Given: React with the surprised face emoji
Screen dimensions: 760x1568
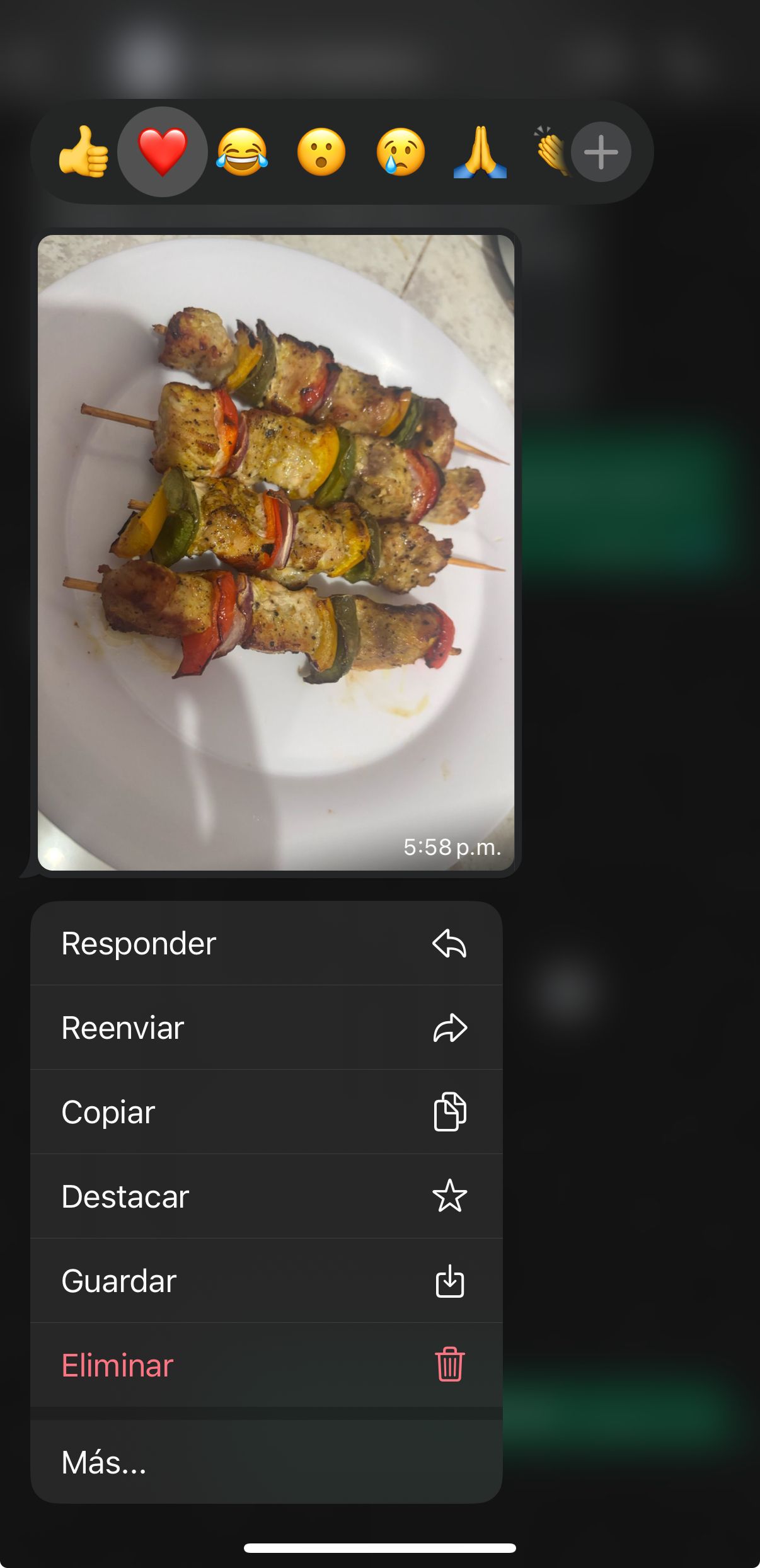Looking at the screenshot, I should [x=321, y=152].
